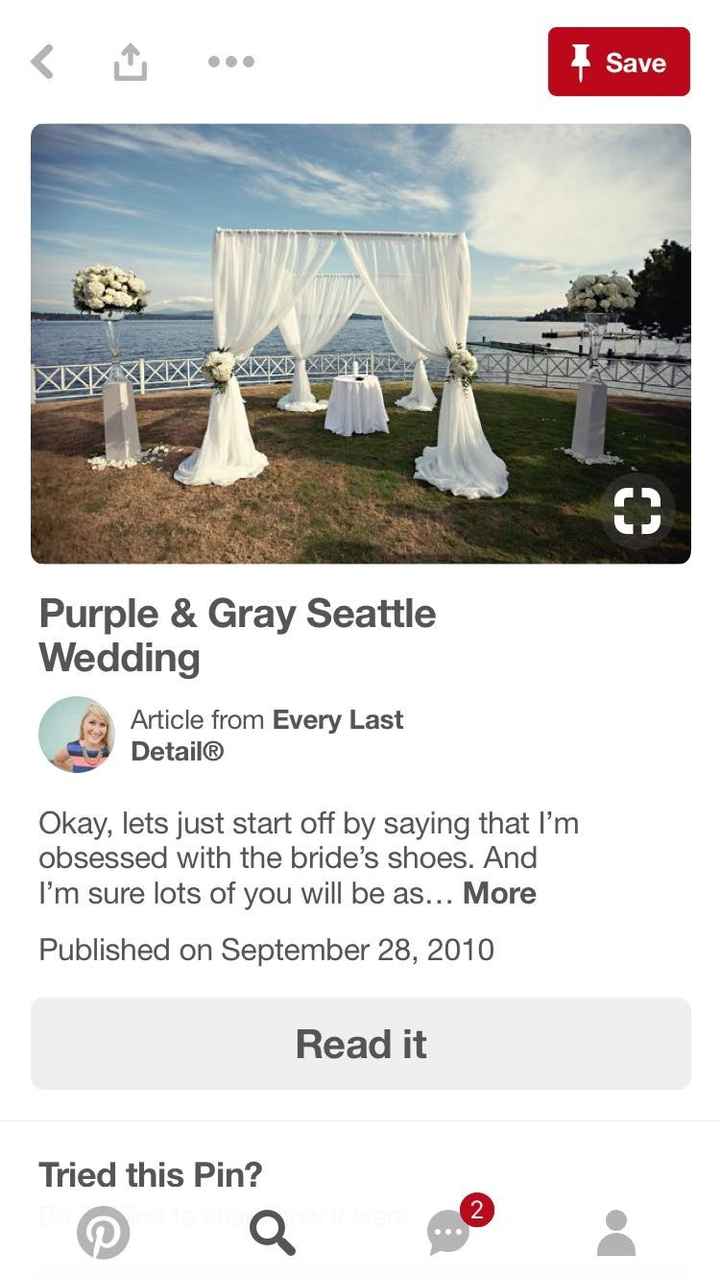Expand description with More
Image resolution: width=720 pixels, height=1280 pixels.
pos(499,894)
